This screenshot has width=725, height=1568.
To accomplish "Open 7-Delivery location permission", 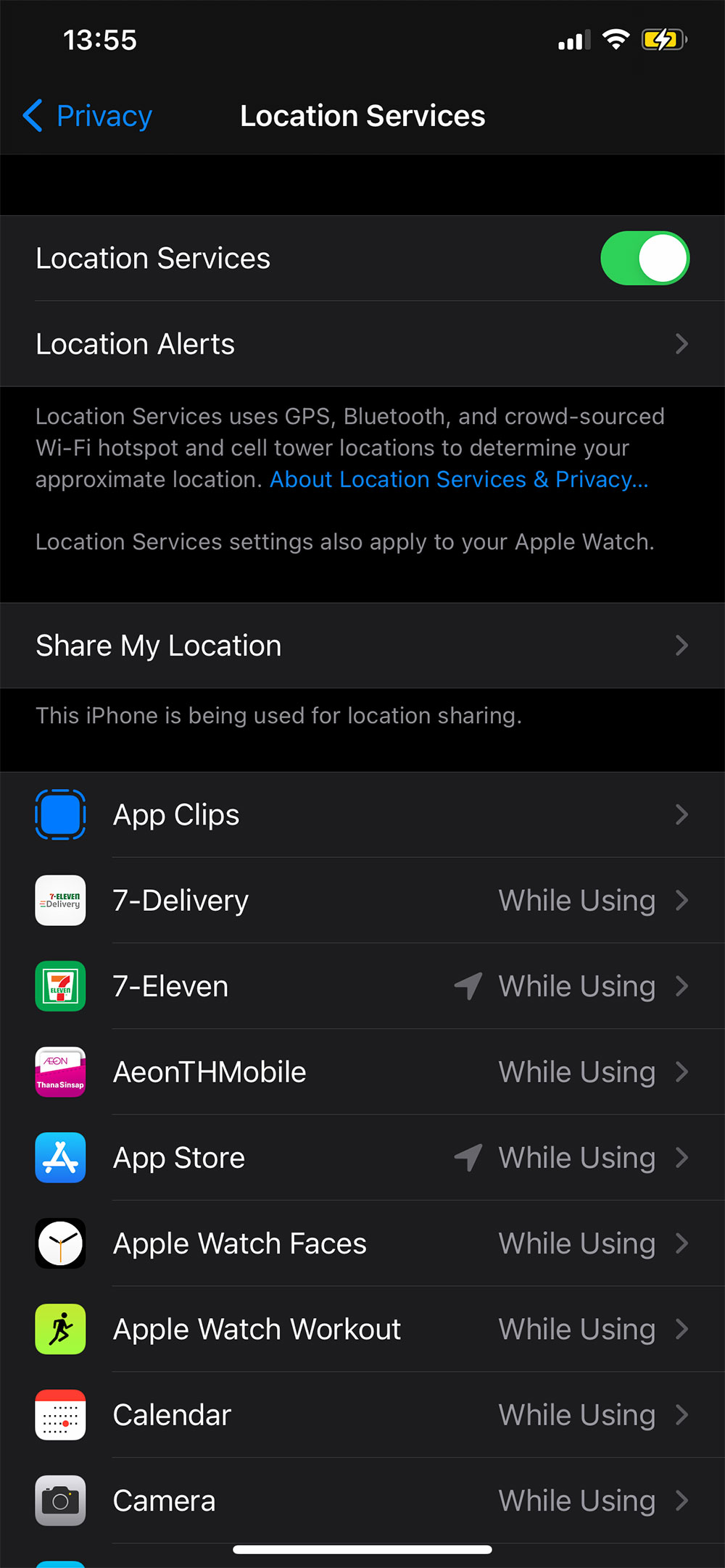I will point(362,901).
